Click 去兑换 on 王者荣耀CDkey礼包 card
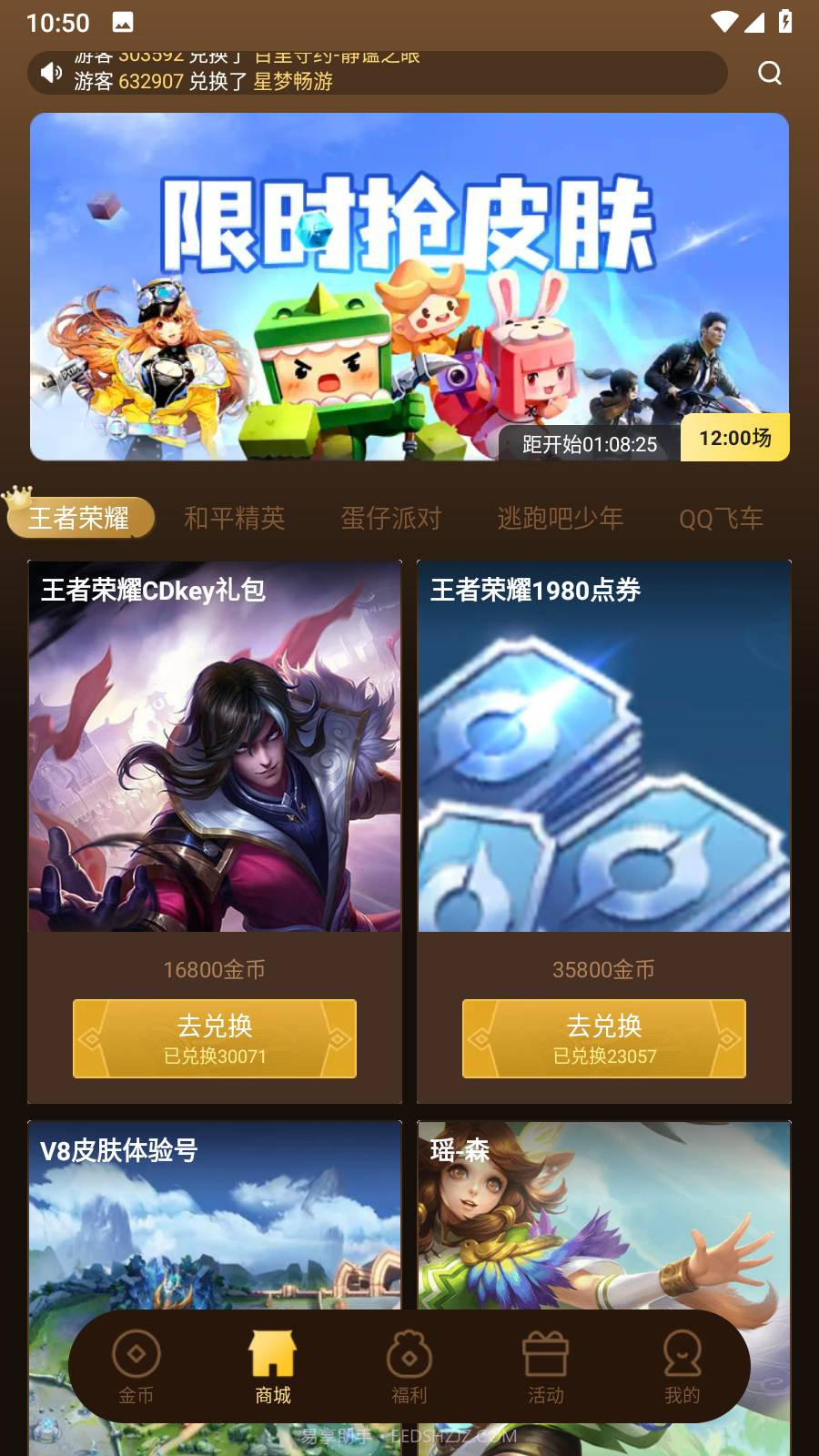 (x=215, y=1038)
